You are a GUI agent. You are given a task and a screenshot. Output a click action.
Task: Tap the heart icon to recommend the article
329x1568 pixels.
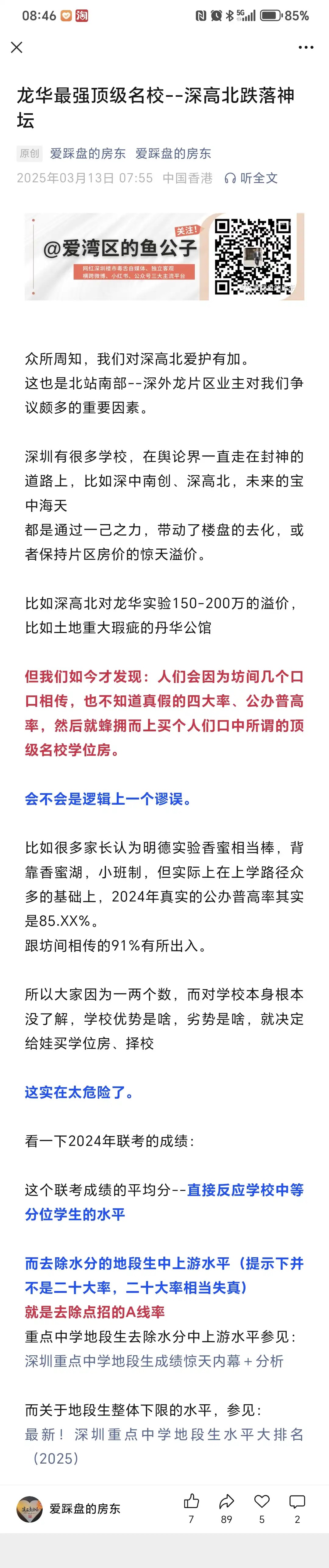262,1501
